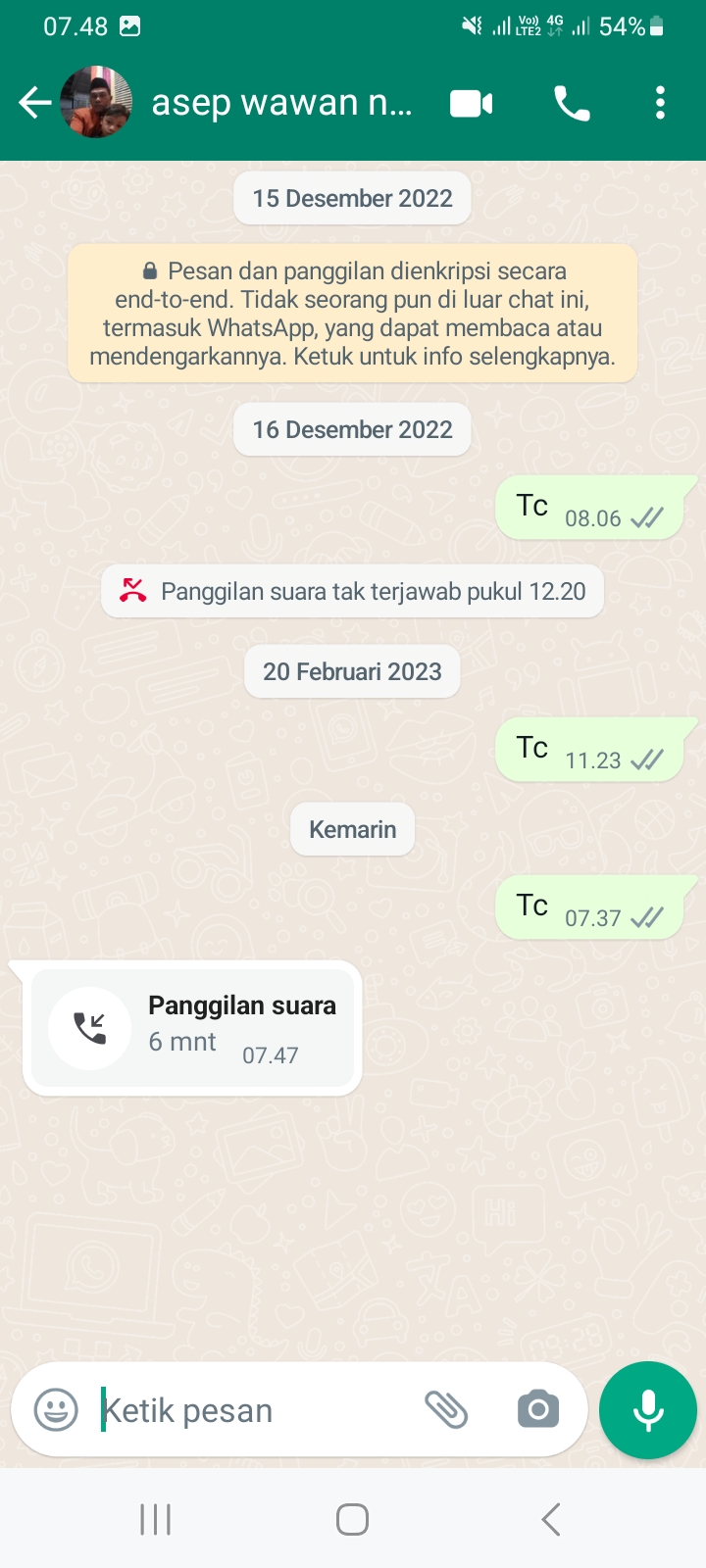Open the emoji picker
706x1568 pixels.
(x=56, y=1410)
